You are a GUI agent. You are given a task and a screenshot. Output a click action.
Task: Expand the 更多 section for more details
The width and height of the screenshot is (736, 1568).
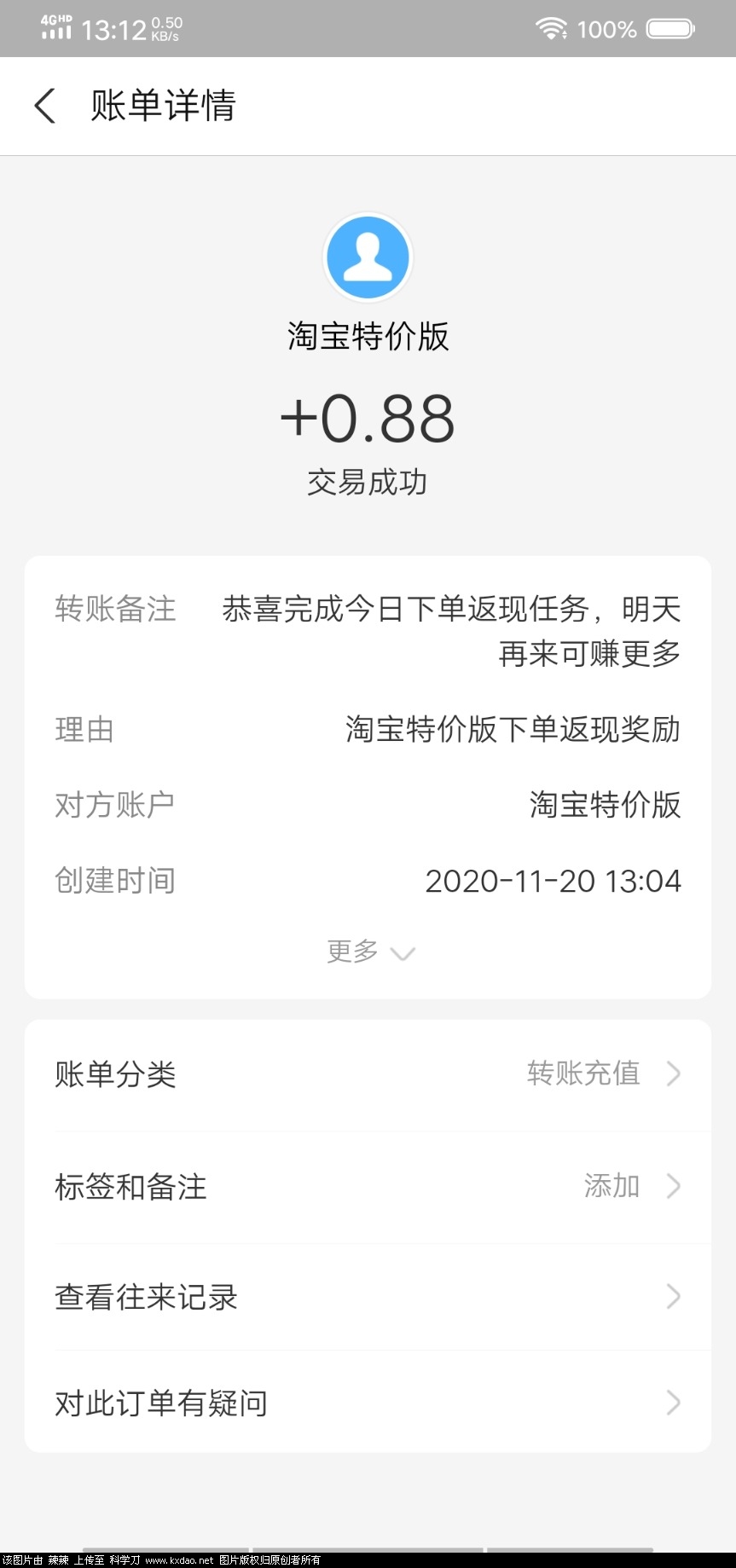click(368, 952)
